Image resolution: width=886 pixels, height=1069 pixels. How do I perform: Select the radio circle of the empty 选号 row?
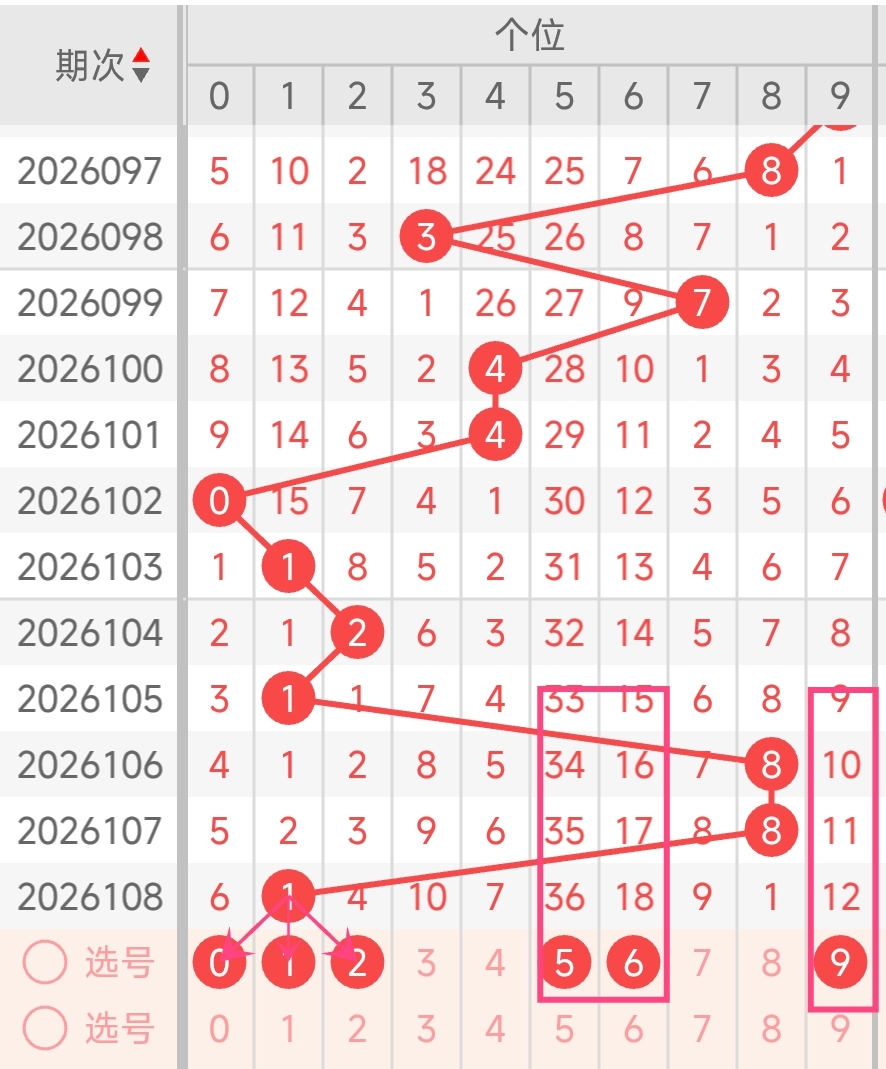[x=44, y=1028]
